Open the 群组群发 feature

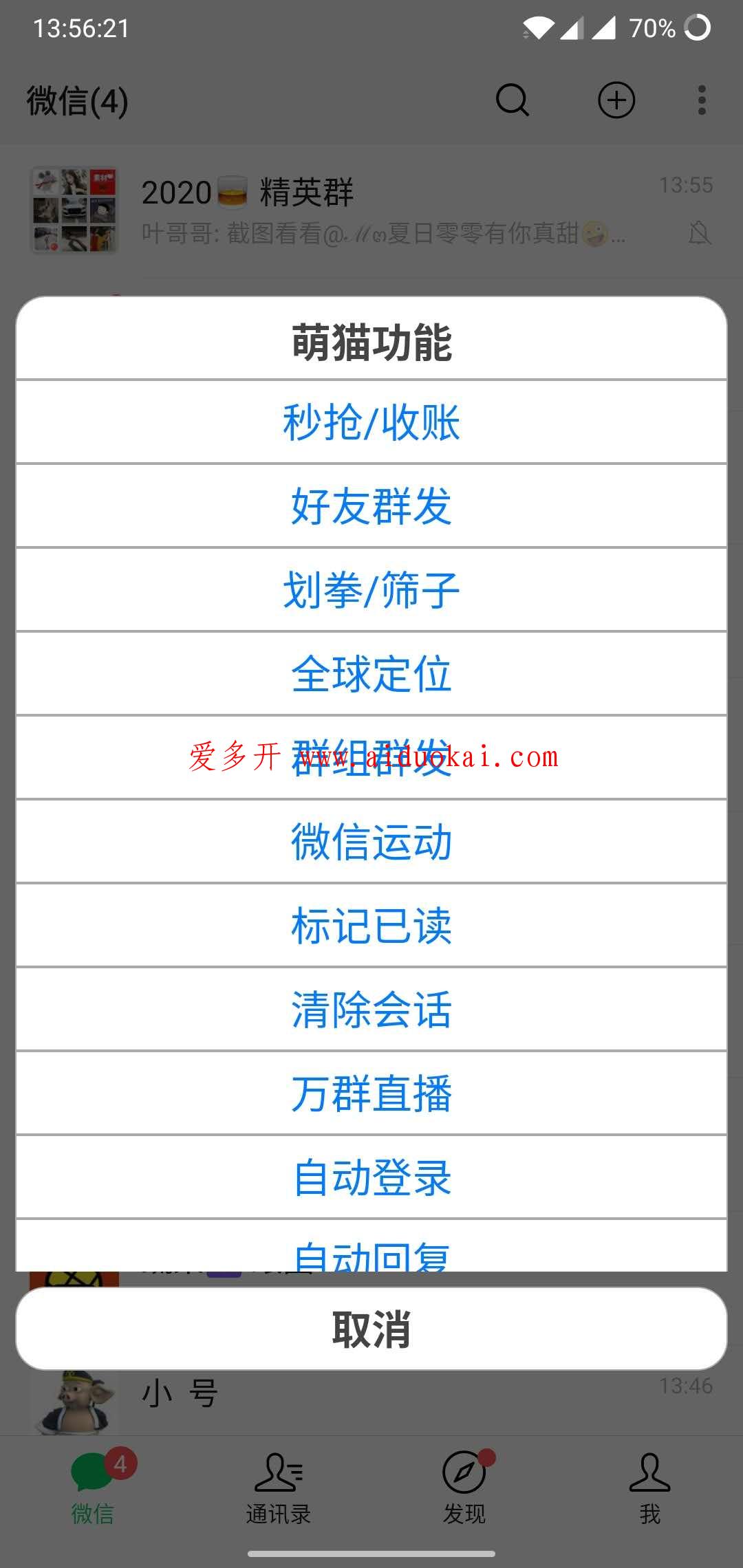[x=371, y=758]
